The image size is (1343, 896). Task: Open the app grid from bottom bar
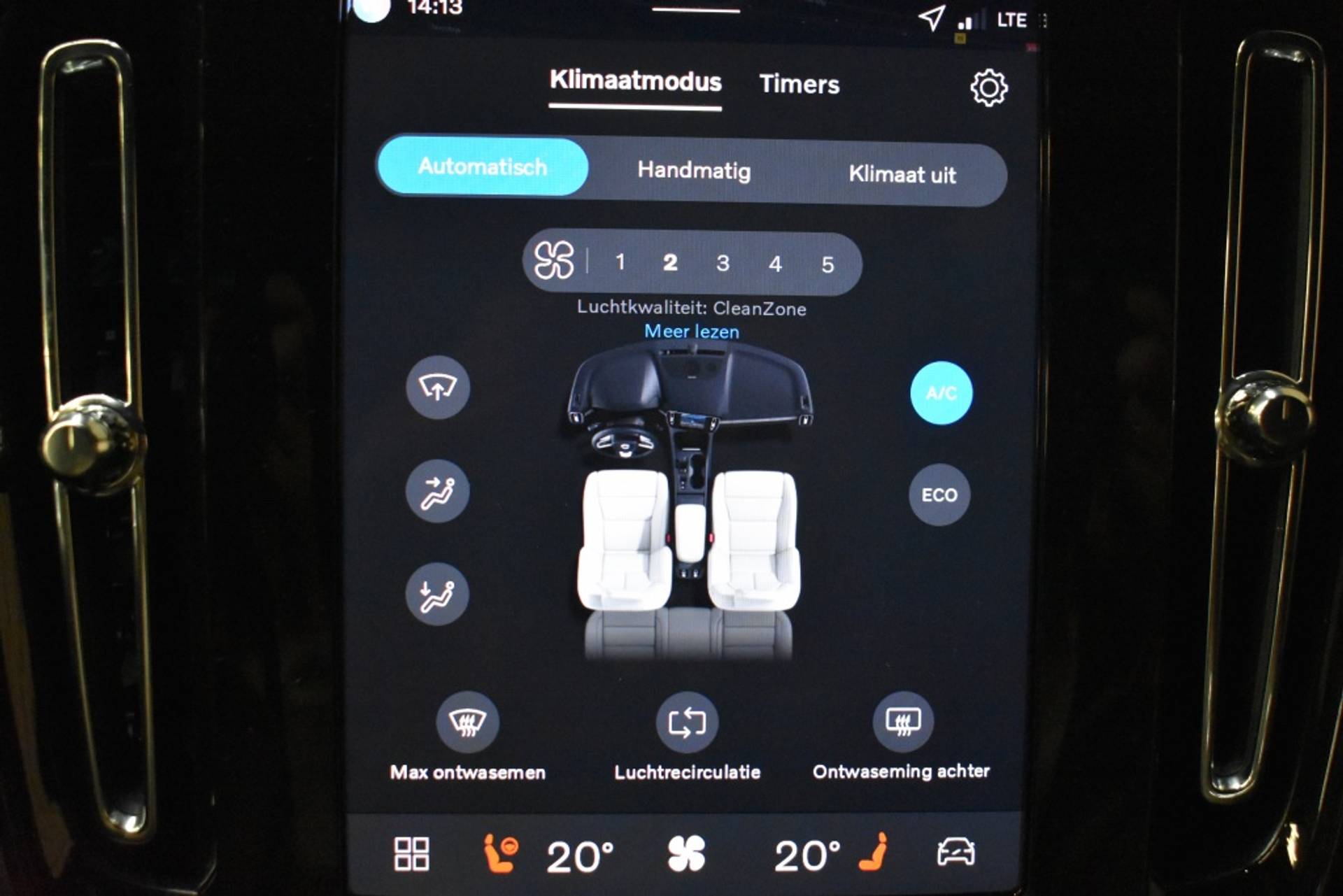point(411,854)
